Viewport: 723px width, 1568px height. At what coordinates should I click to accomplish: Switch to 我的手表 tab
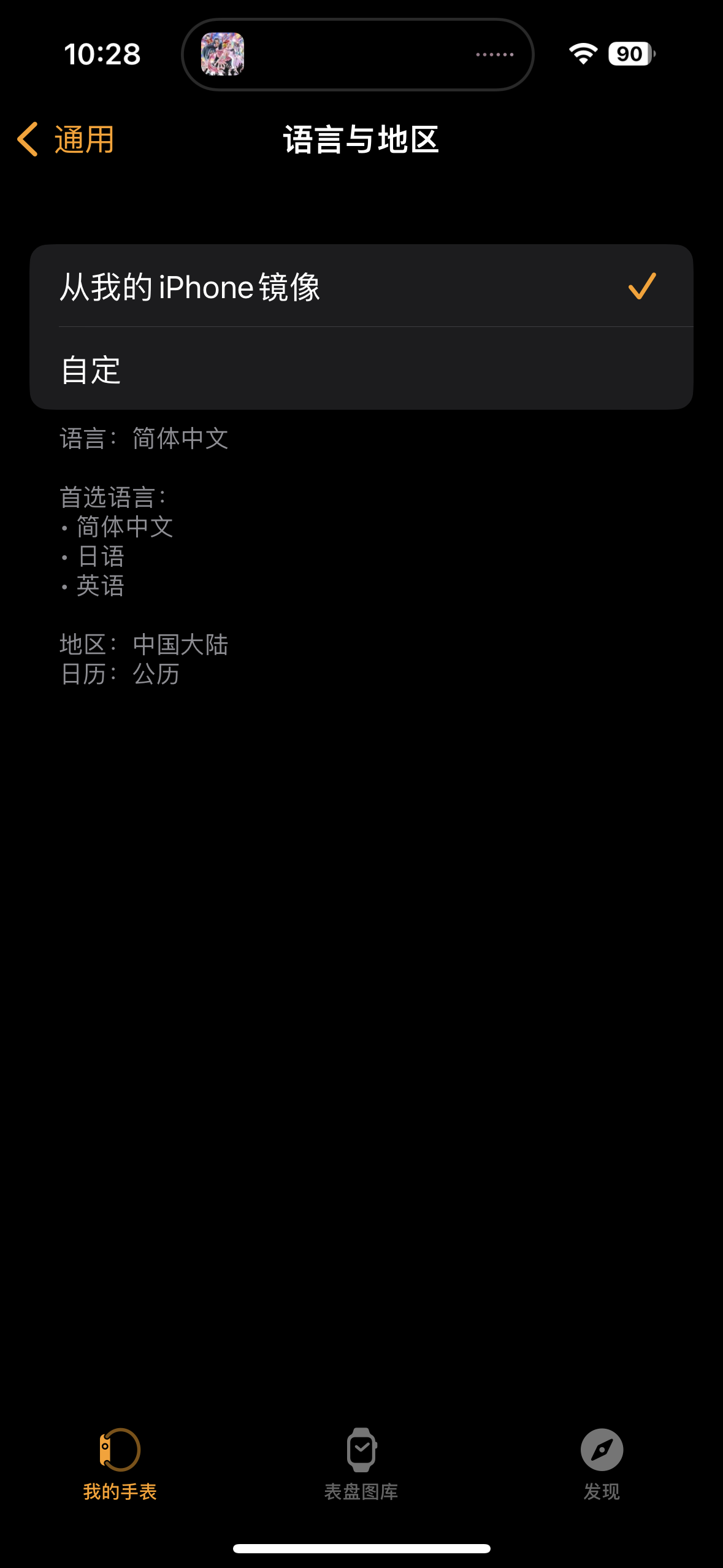click(120, 1464)
